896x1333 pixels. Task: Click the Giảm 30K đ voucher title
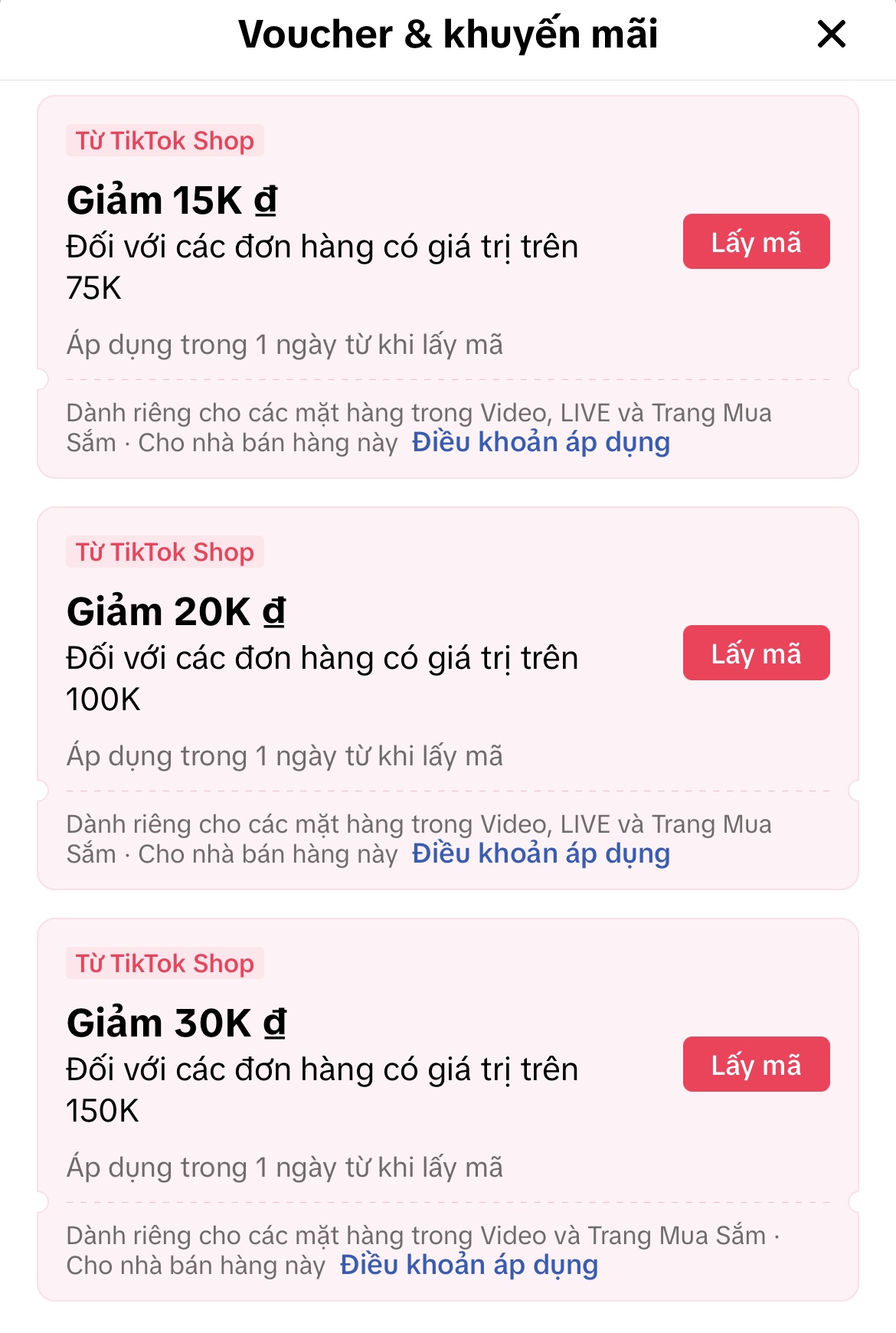(x=178, y=1022)
